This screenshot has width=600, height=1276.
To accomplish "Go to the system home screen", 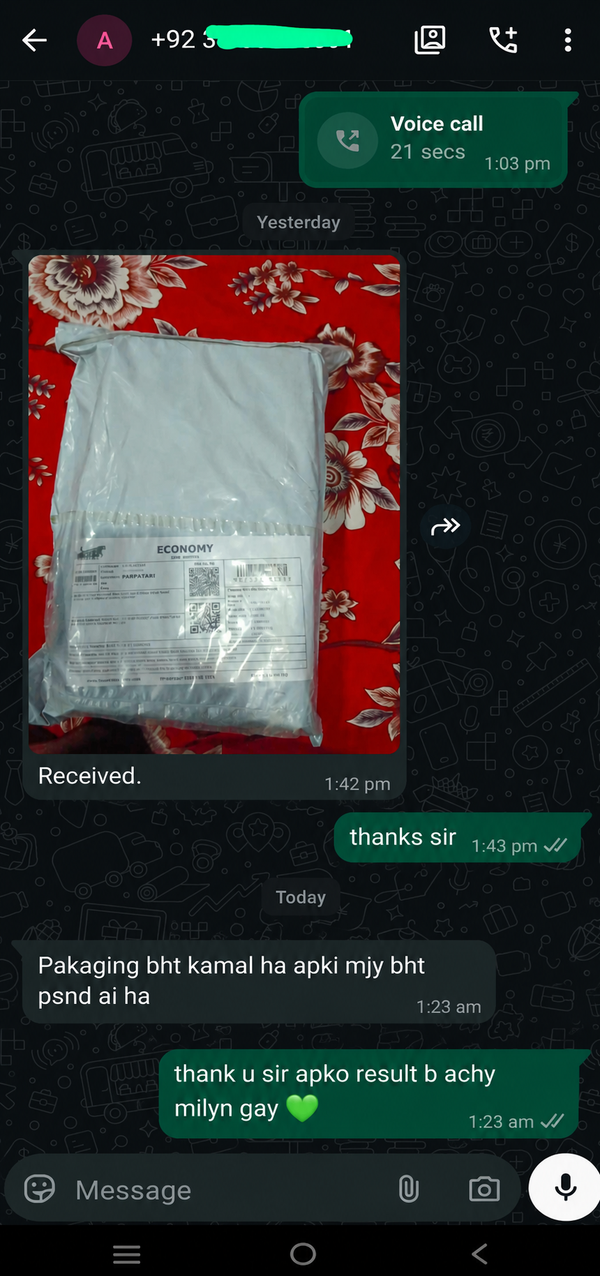I will (303, 1254).
